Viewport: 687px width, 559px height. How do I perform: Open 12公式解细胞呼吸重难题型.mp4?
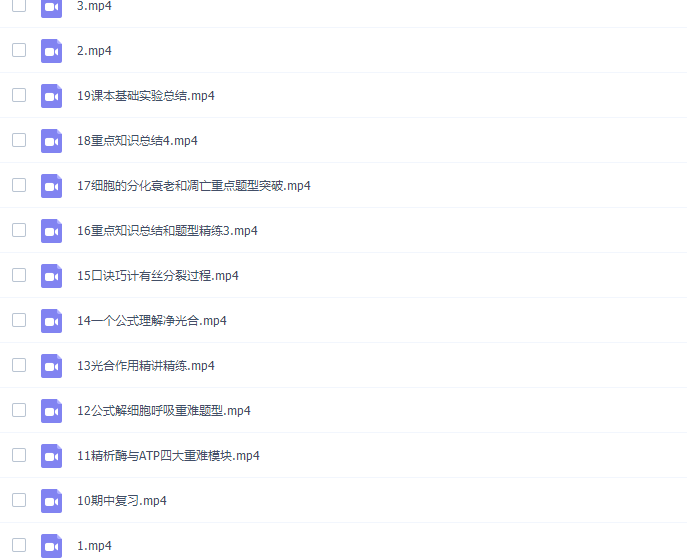[163, 411]
